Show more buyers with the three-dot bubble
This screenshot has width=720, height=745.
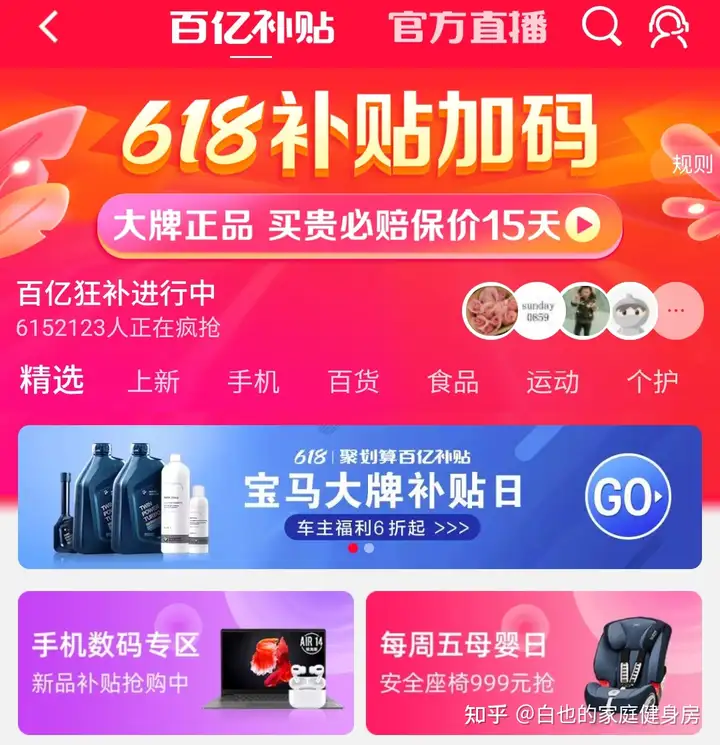point(677,311)
